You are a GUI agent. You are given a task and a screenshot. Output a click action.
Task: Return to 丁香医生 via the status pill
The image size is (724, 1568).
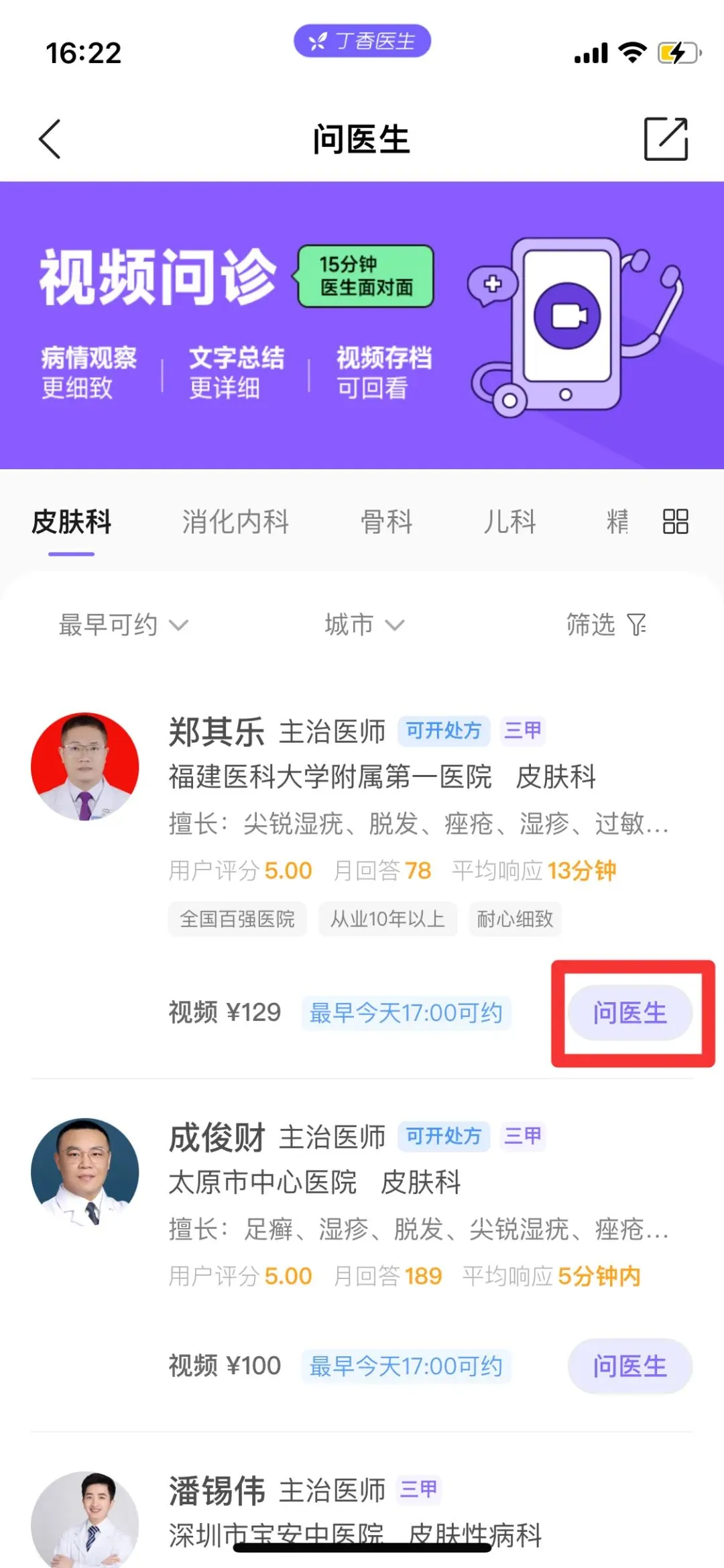pyautogui.click(x=362, y=41)
